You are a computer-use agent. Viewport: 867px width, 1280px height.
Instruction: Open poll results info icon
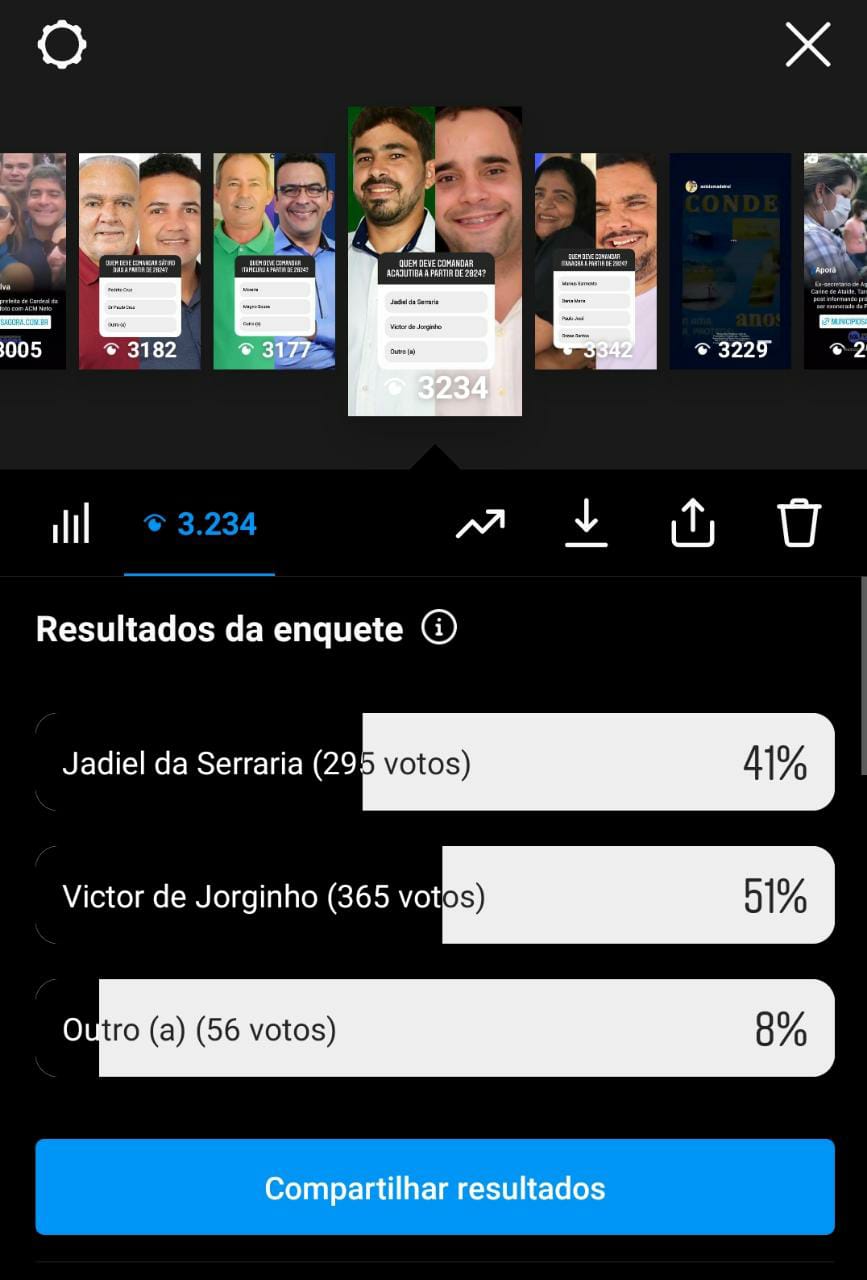coord(439,628)
